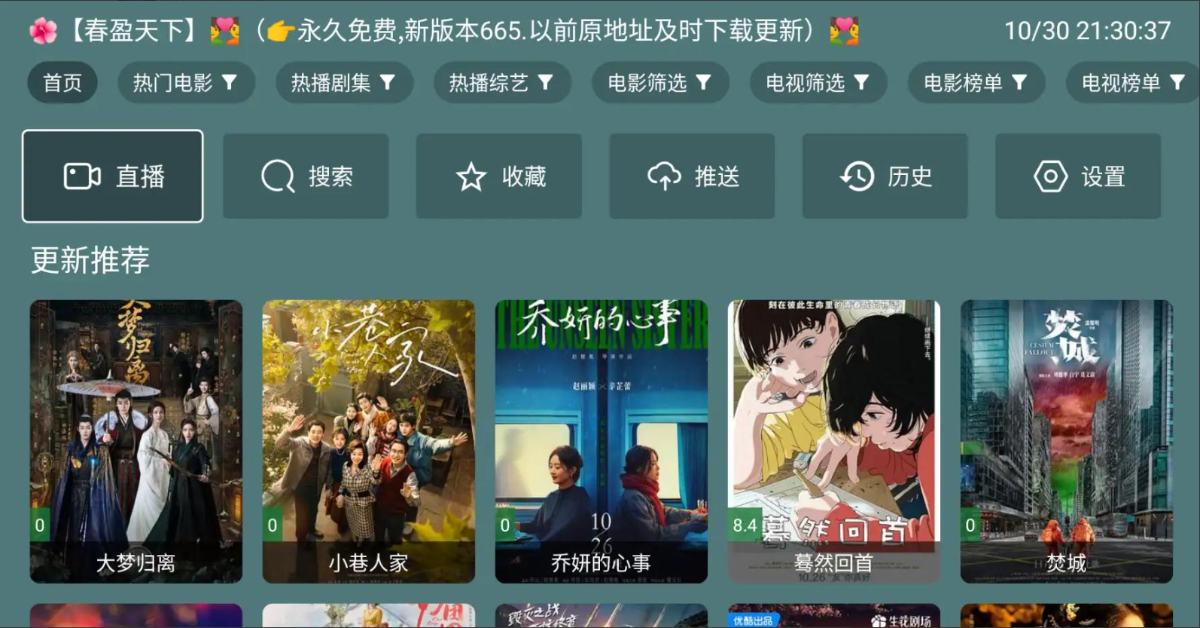Tap the 推送 push button
The image size is (1200, 628).
[x=692, y=176]
